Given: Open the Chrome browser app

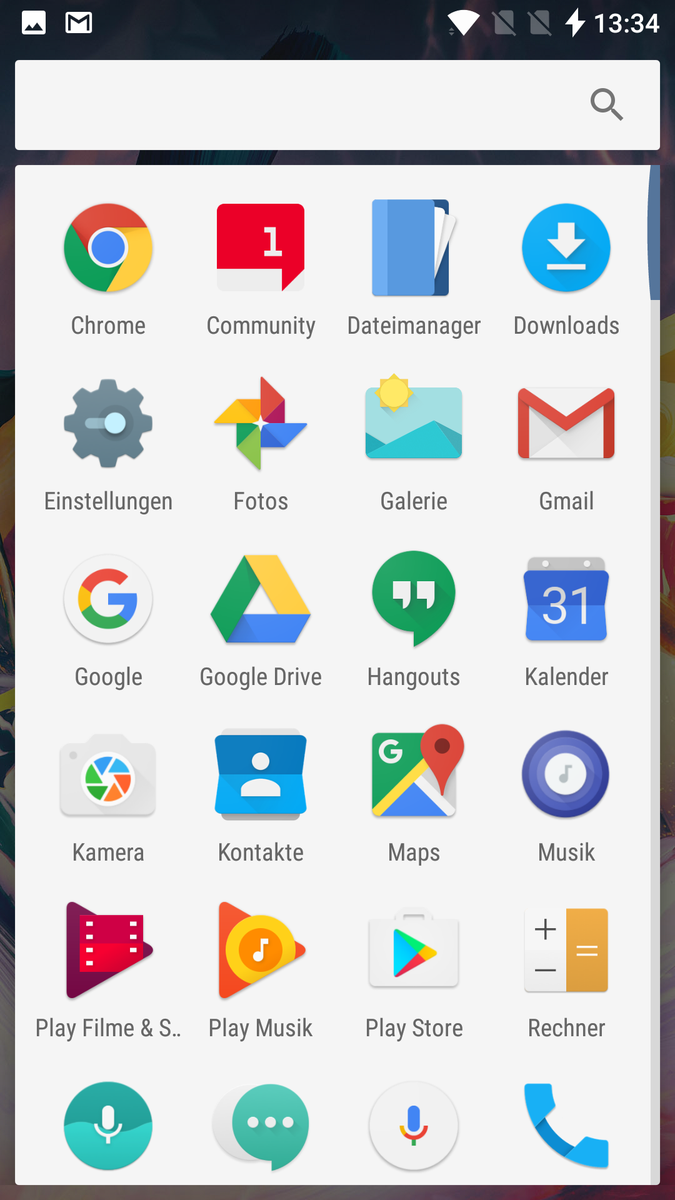Looking at the screenshot, I should 108,248.
